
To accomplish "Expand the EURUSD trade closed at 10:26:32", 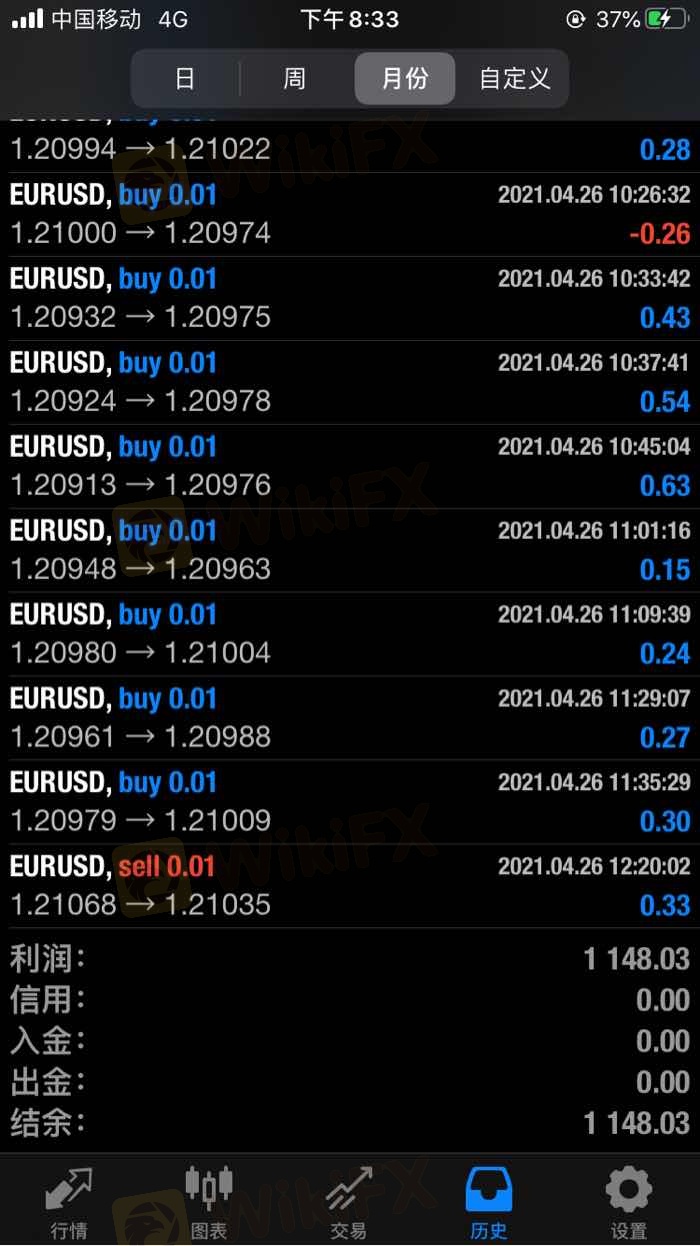I will [350, 214].
